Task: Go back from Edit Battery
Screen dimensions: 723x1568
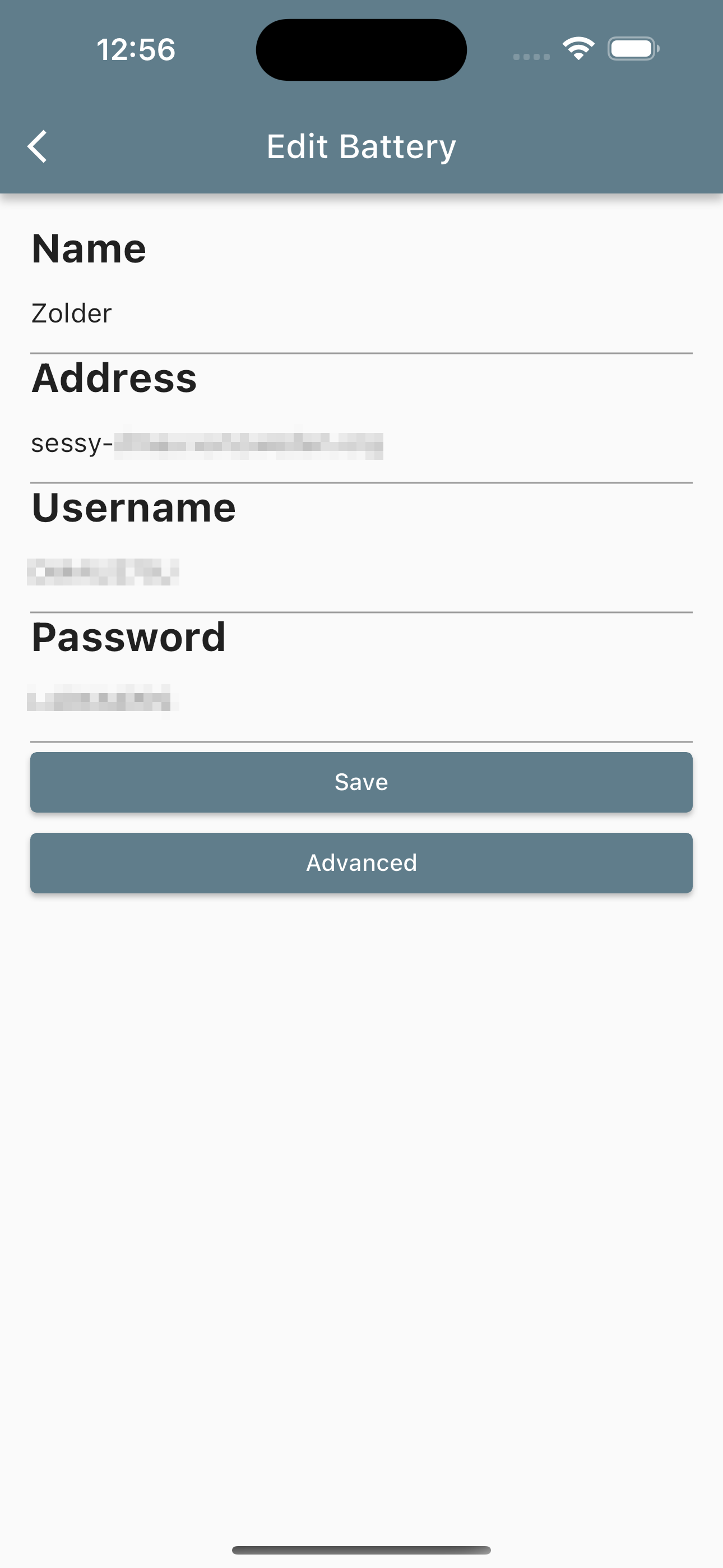Action: (37, 147)
